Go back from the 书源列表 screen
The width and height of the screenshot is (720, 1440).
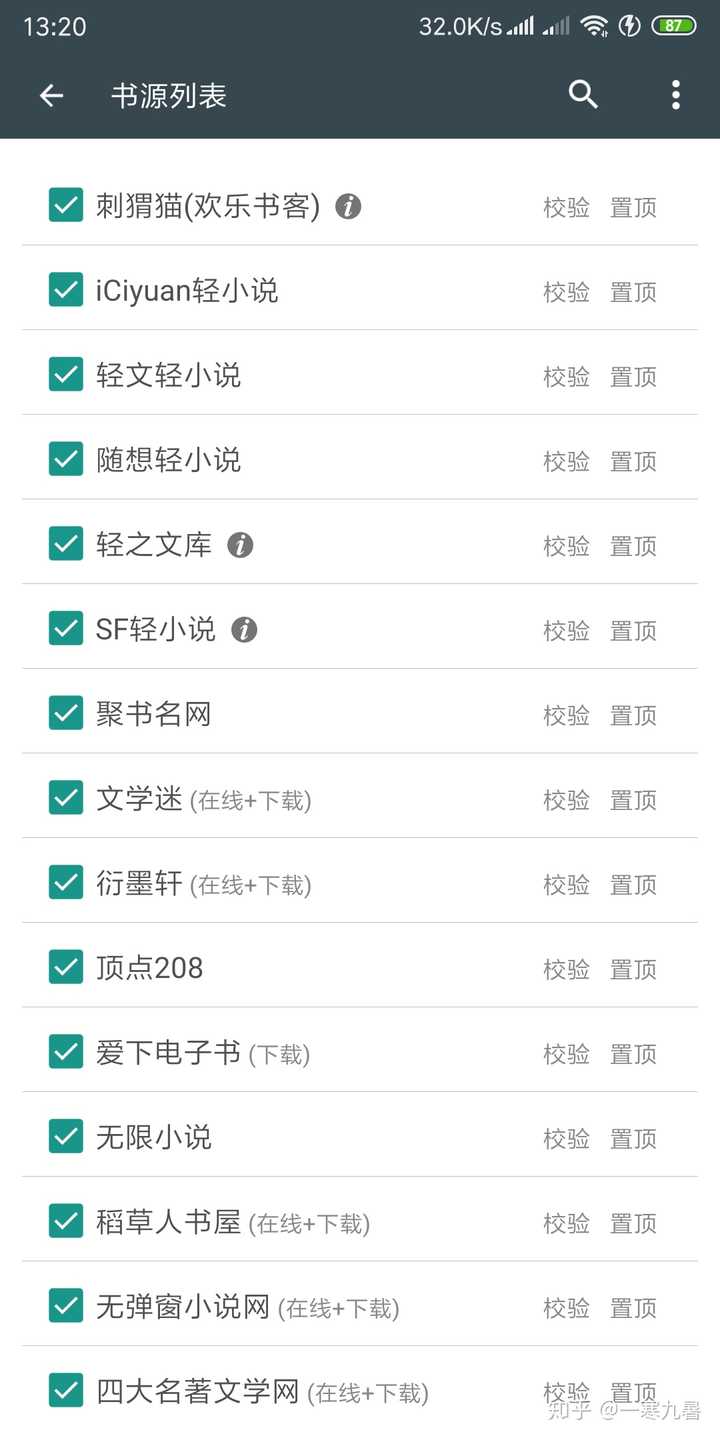(x=51, y=95)
